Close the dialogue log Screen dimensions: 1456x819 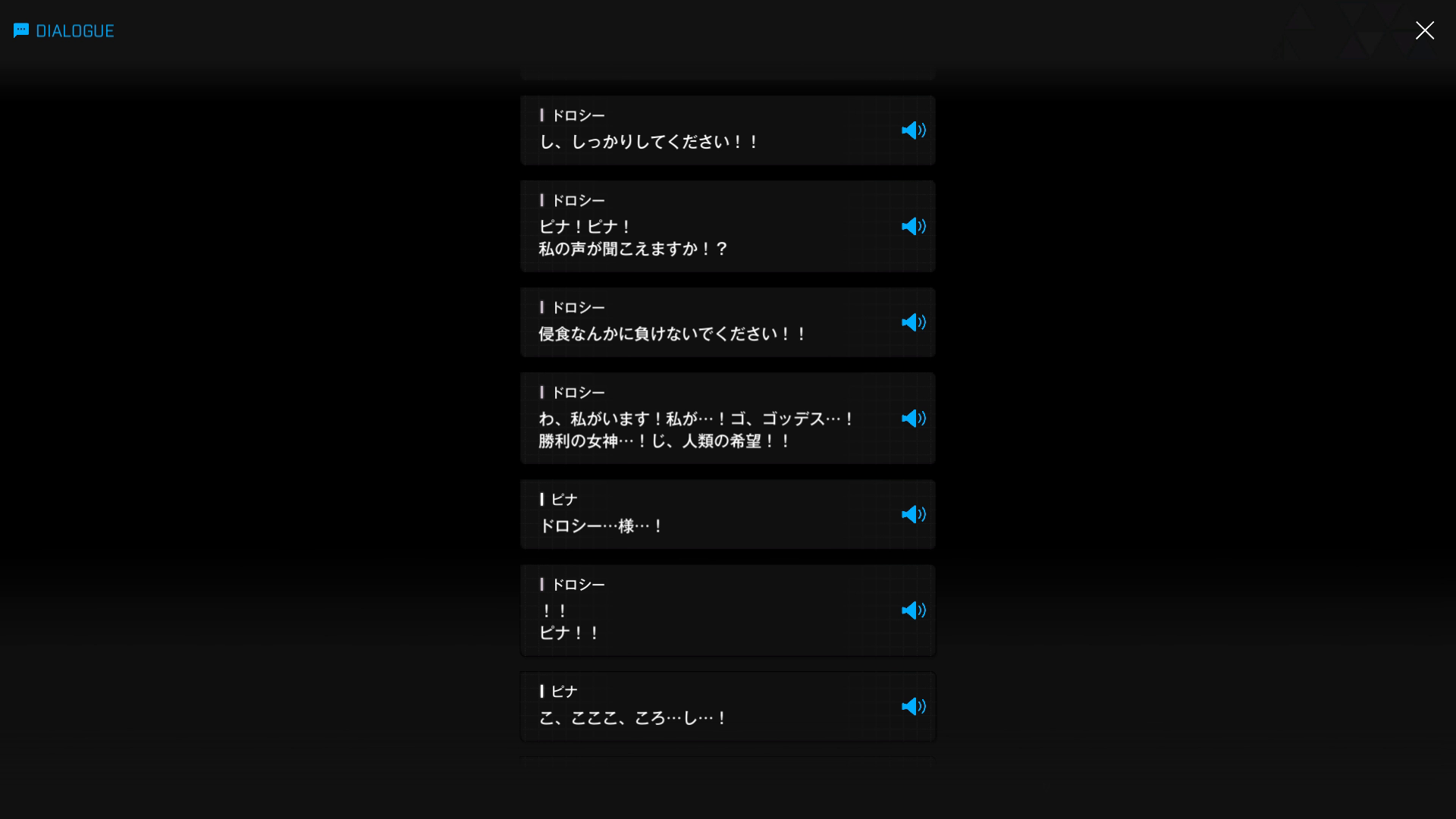coord(1424,30)
